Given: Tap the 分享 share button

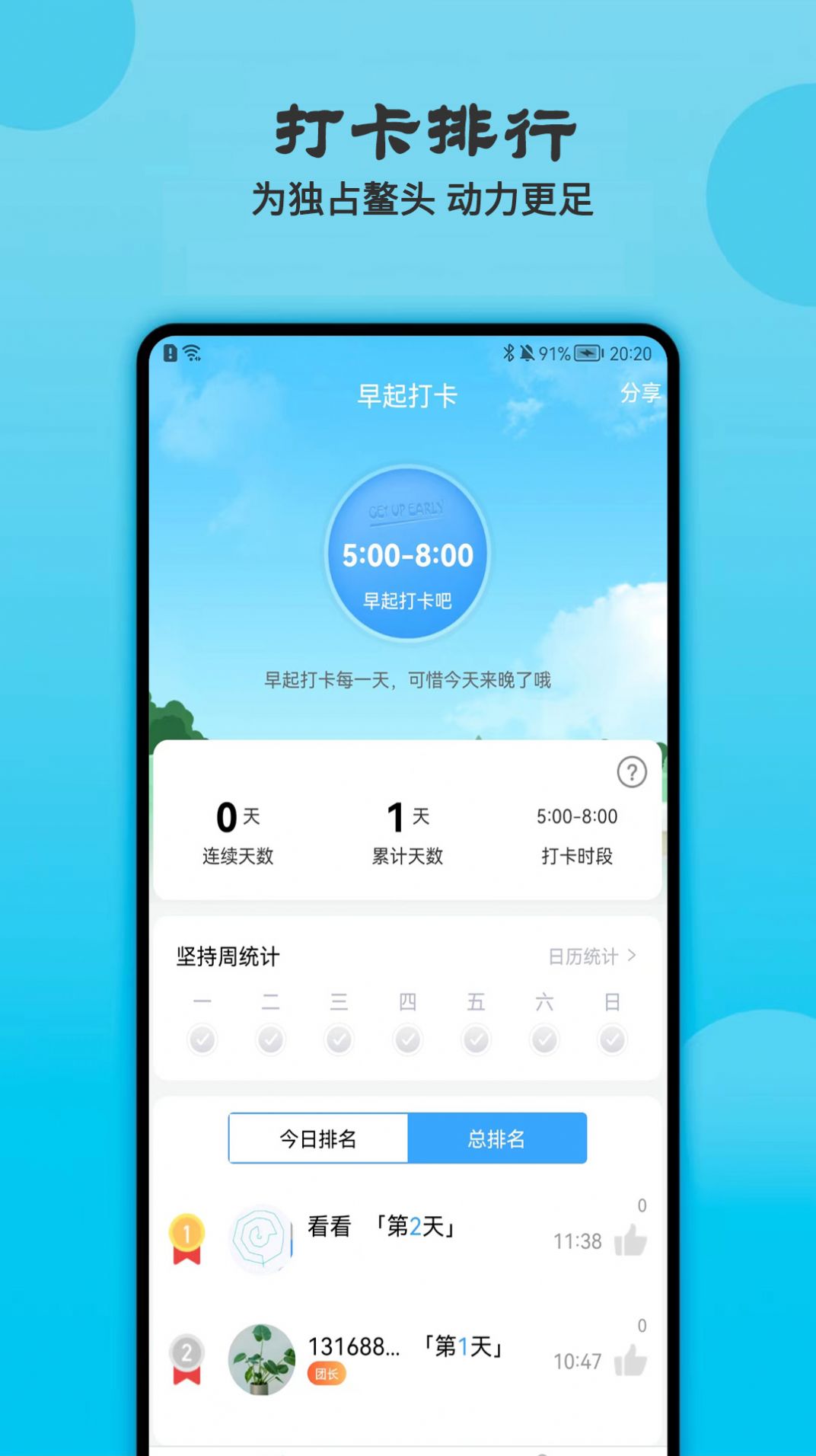Looking at the screenshot, I should point(642,396).
